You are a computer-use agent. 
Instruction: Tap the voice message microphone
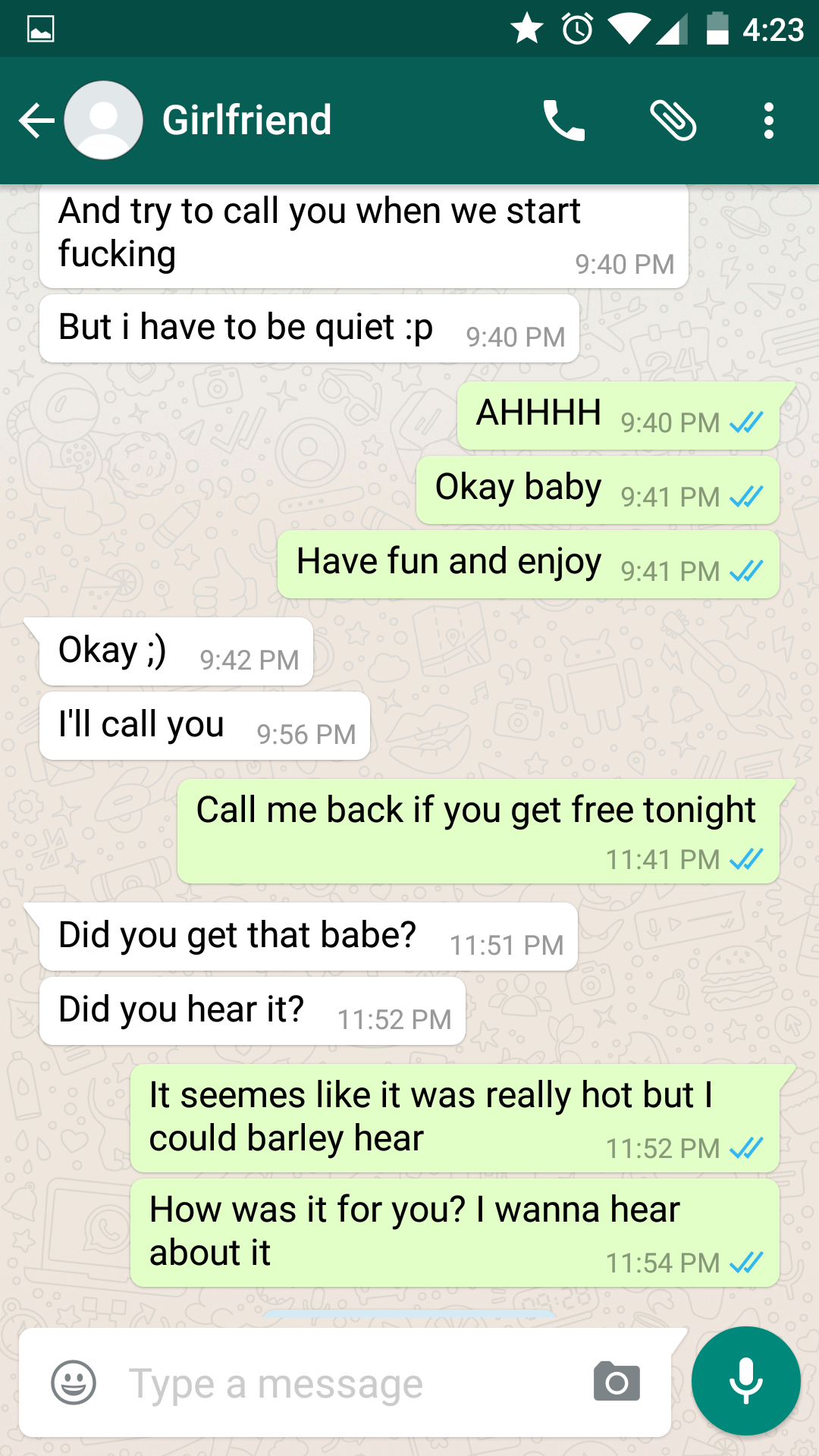point(746,1381)
